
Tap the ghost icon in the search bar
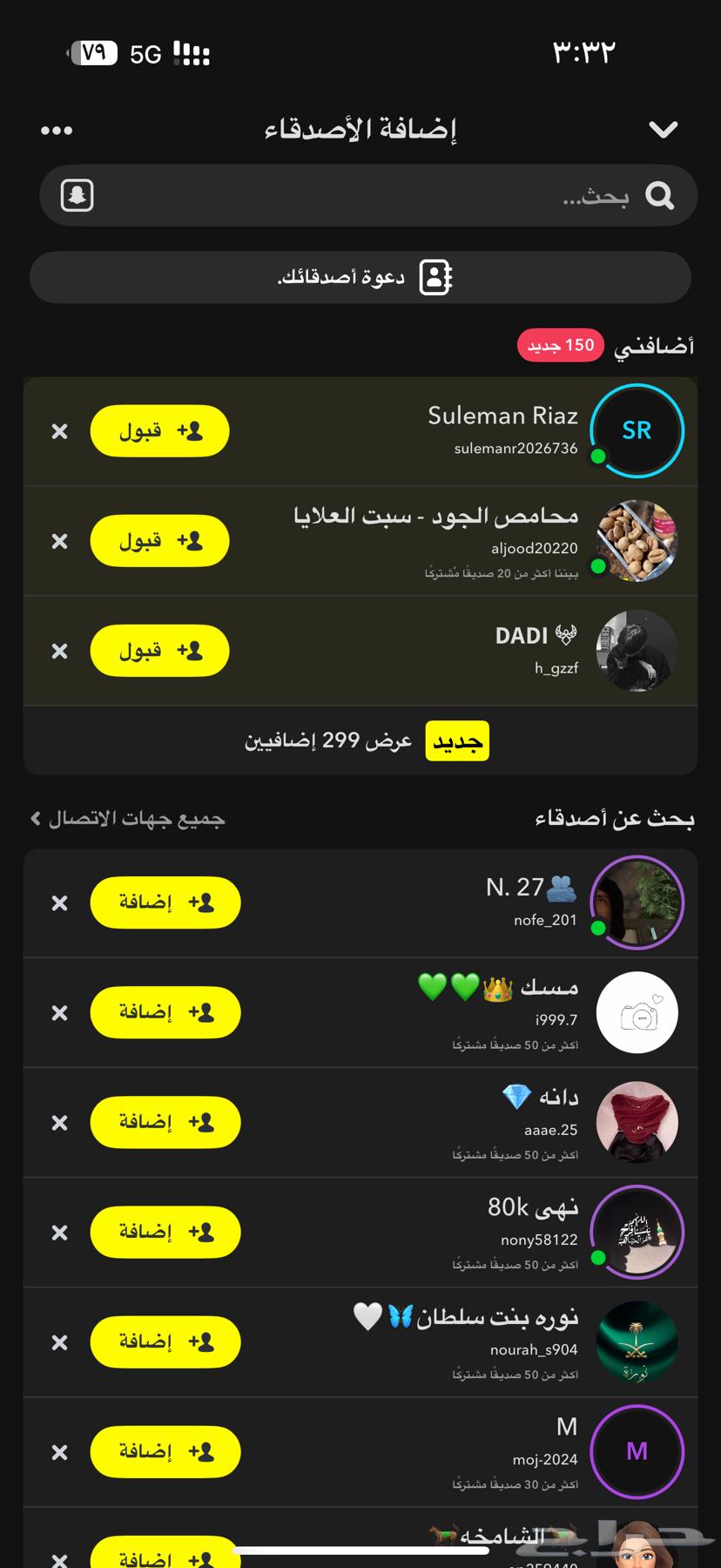click(x=77, y=194)
